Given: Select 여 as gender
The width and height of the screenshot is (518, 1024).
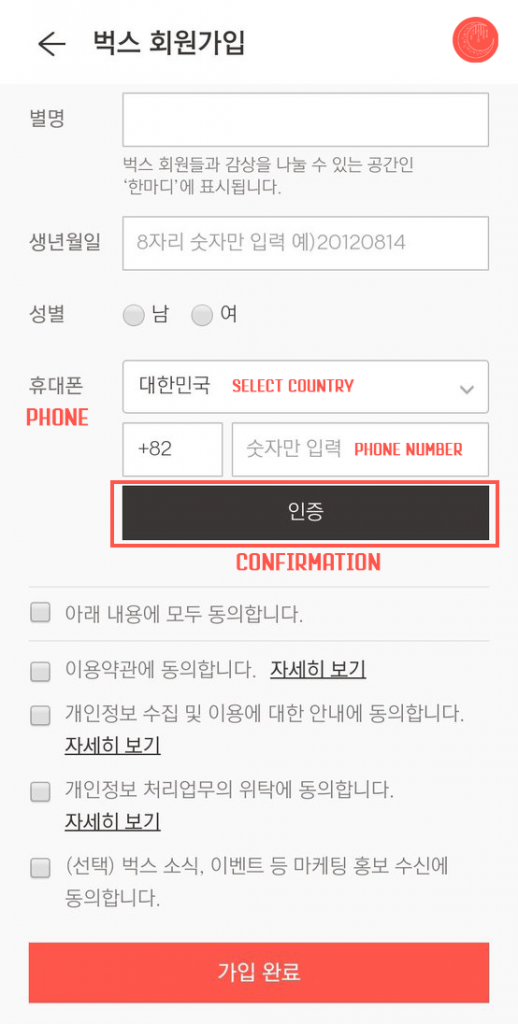Looking at the screenshot, I should (202, 316).
